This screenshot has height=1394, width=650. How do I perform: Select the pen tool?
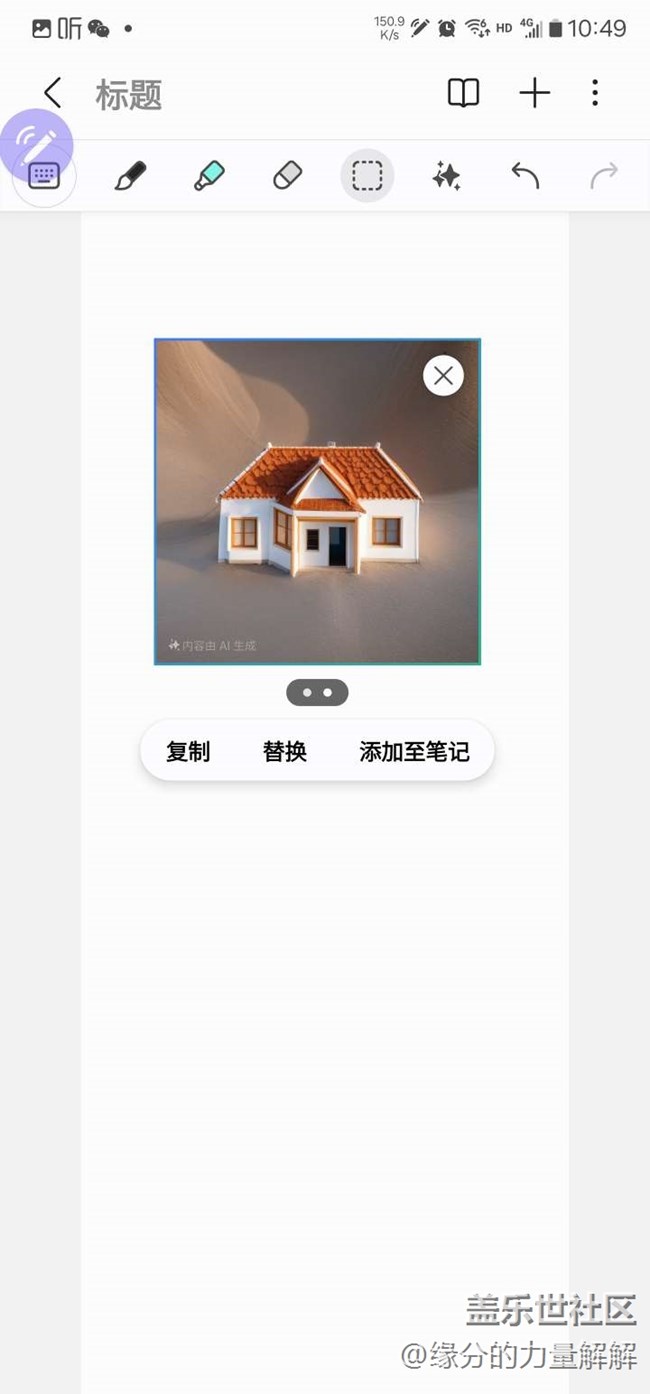point(130,177)
